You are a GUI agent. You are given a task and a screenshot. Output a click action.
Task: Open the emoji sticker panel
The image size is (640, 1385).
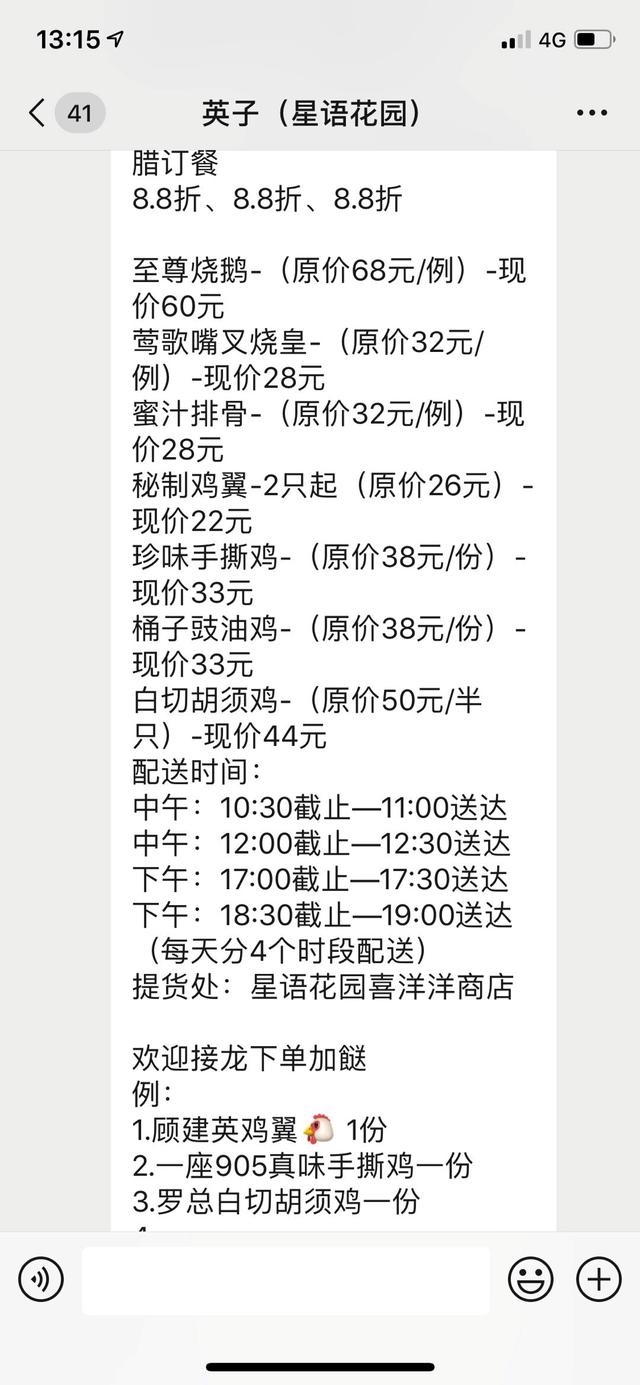click(x=531, y=1279)
